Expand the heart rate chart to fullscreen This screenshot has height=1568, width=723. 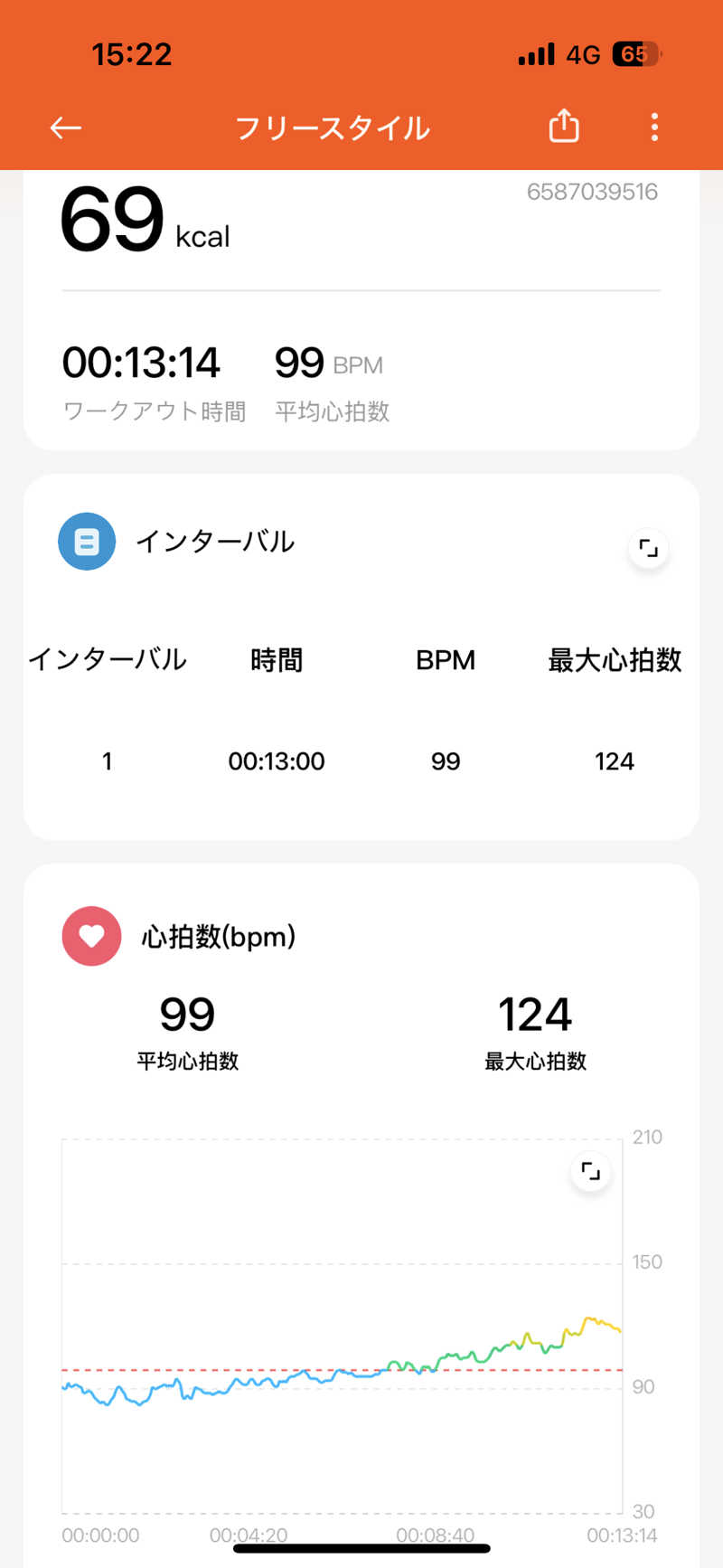click(x=590, y=1171)
